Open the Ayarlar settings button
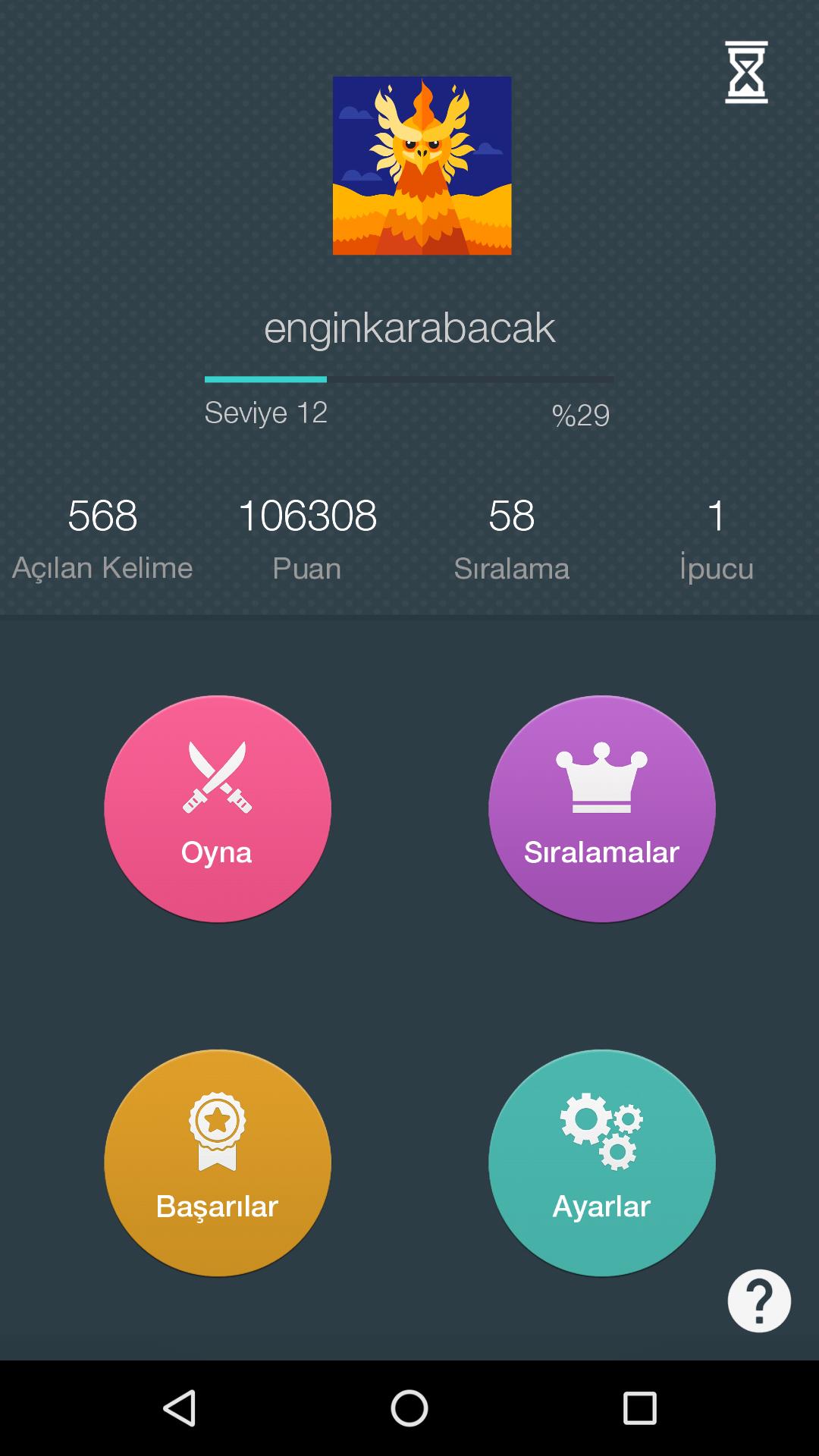Screen dimensions: 819x1456 tap(601, 1160)
